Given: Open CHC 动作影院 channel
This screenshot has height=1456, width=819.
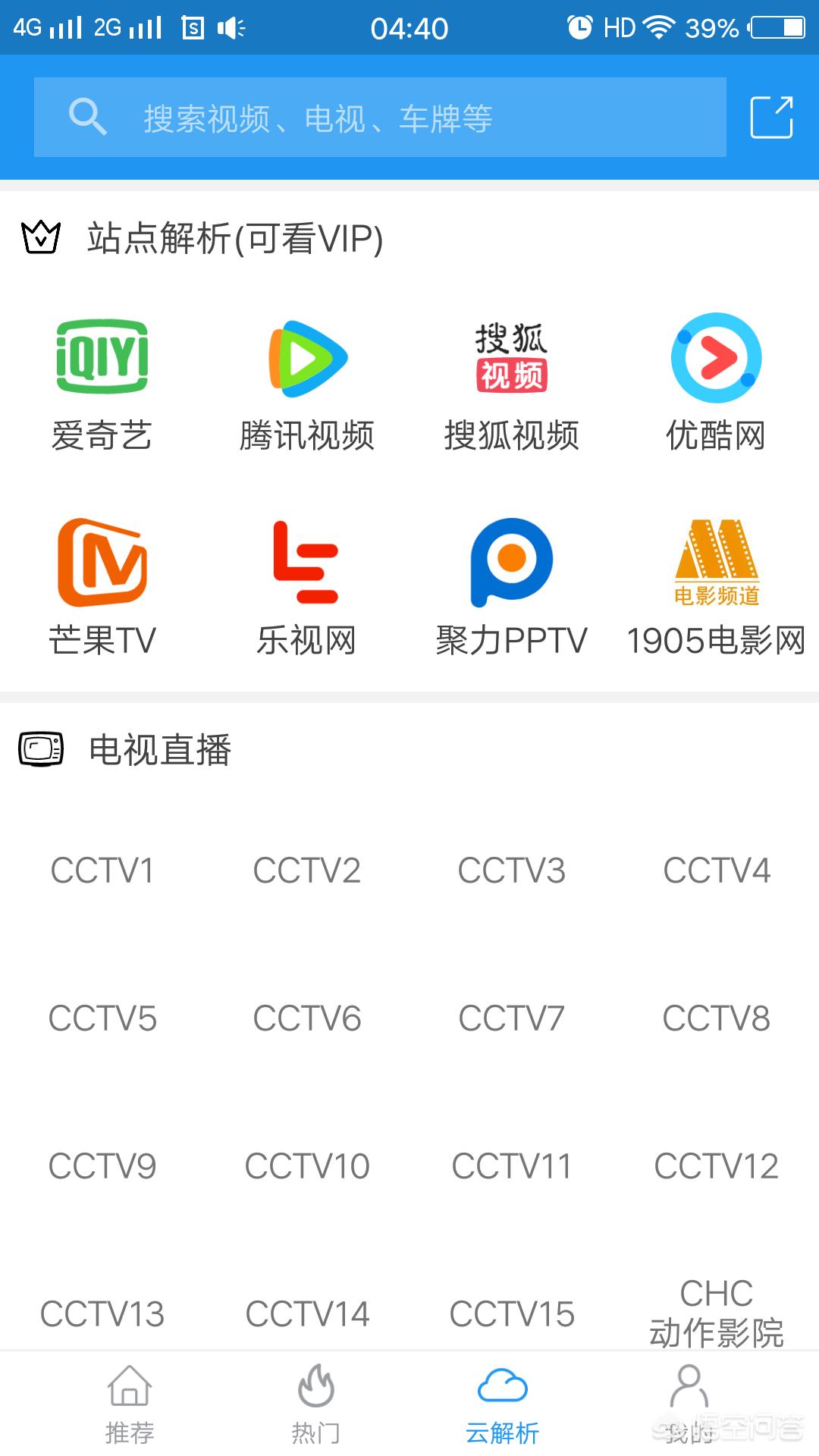Looking at the screenshot, I should [717, 1312].
